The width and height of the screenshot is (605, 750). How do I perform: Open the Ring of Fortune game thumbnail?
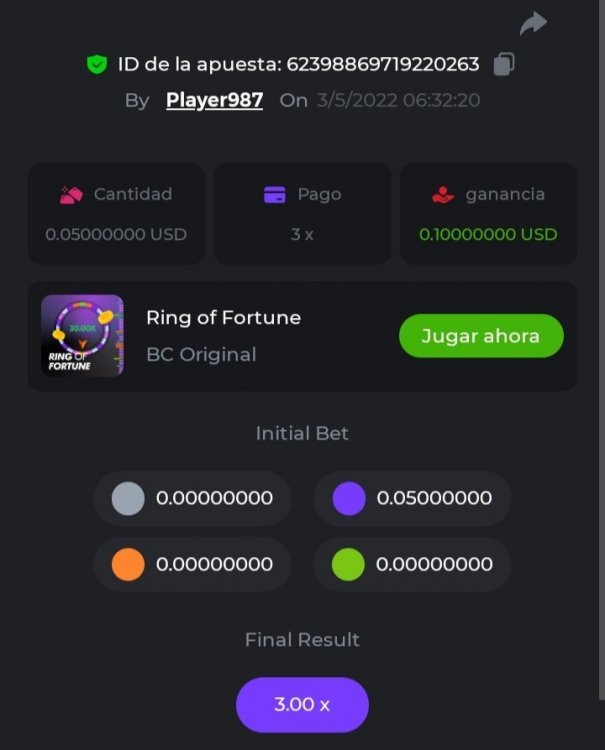point(82,335)
